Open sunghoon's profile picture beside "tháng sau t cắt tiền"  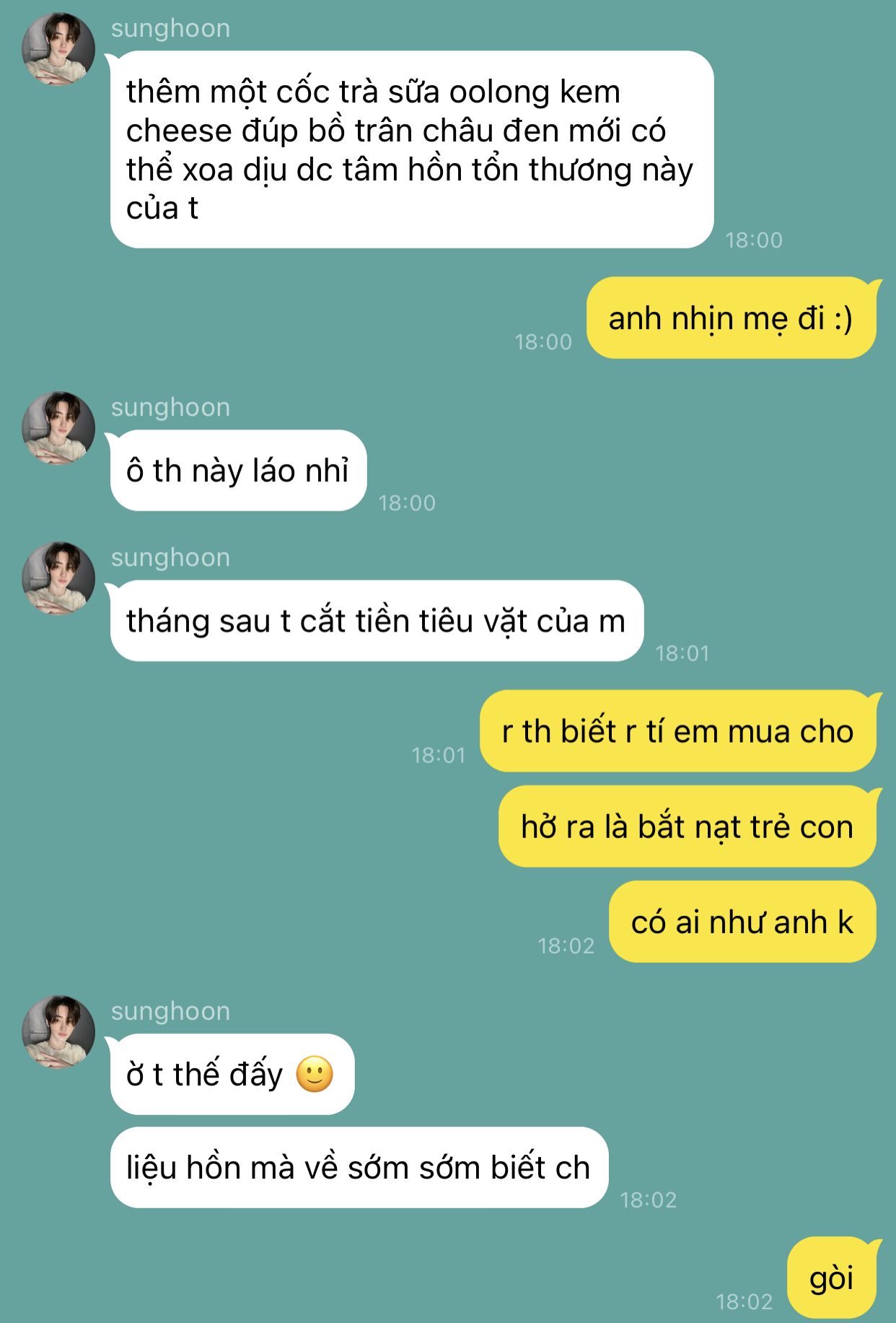pos(58,578)
